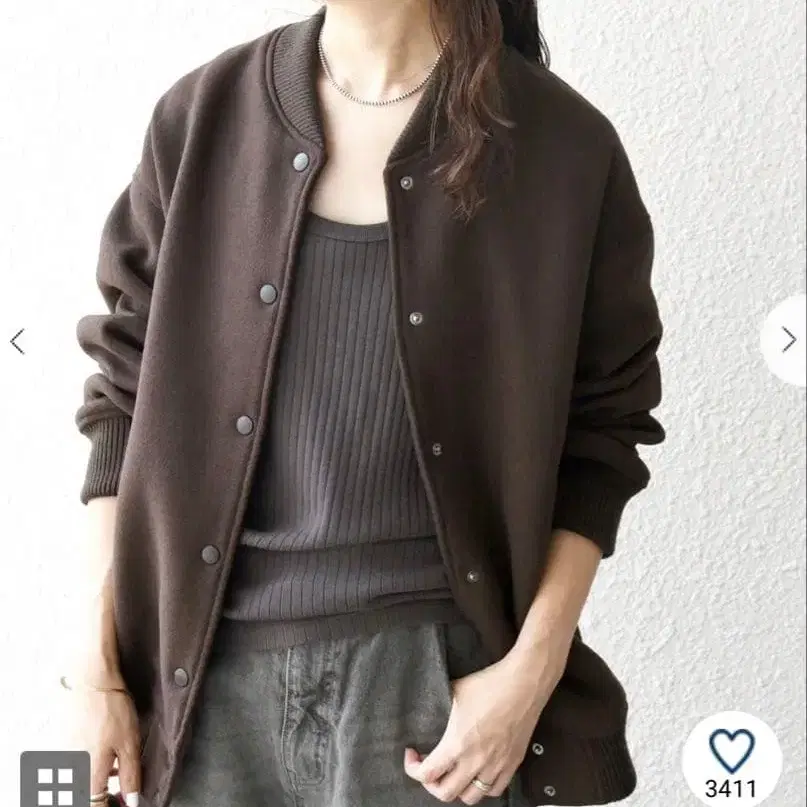Go to the next product image
The width and height of the screenshot is (807, 807).
click(788, 340)
